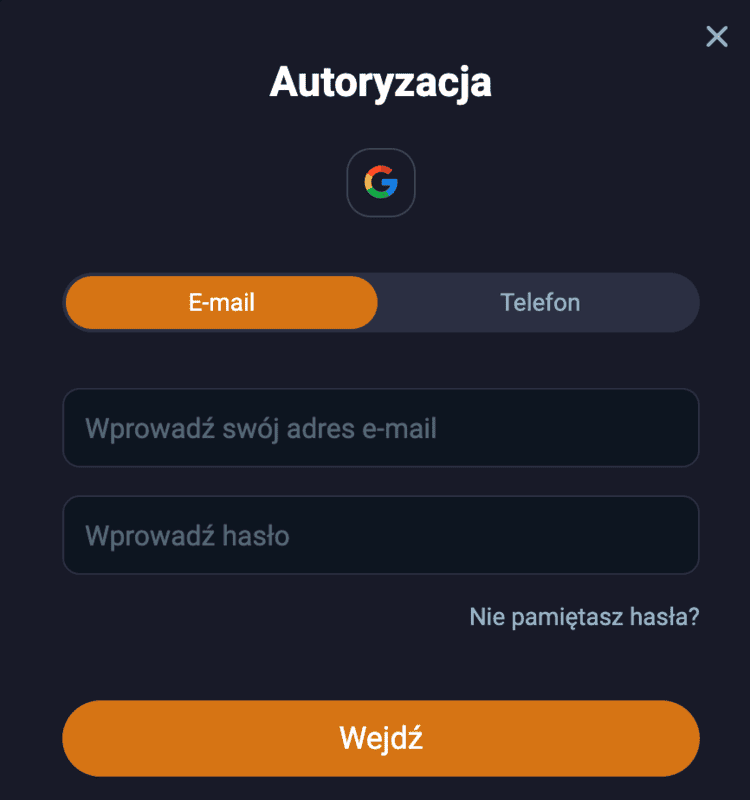Sign in with Google
Viewport: 750px width, 800px height.
point(380,182)
